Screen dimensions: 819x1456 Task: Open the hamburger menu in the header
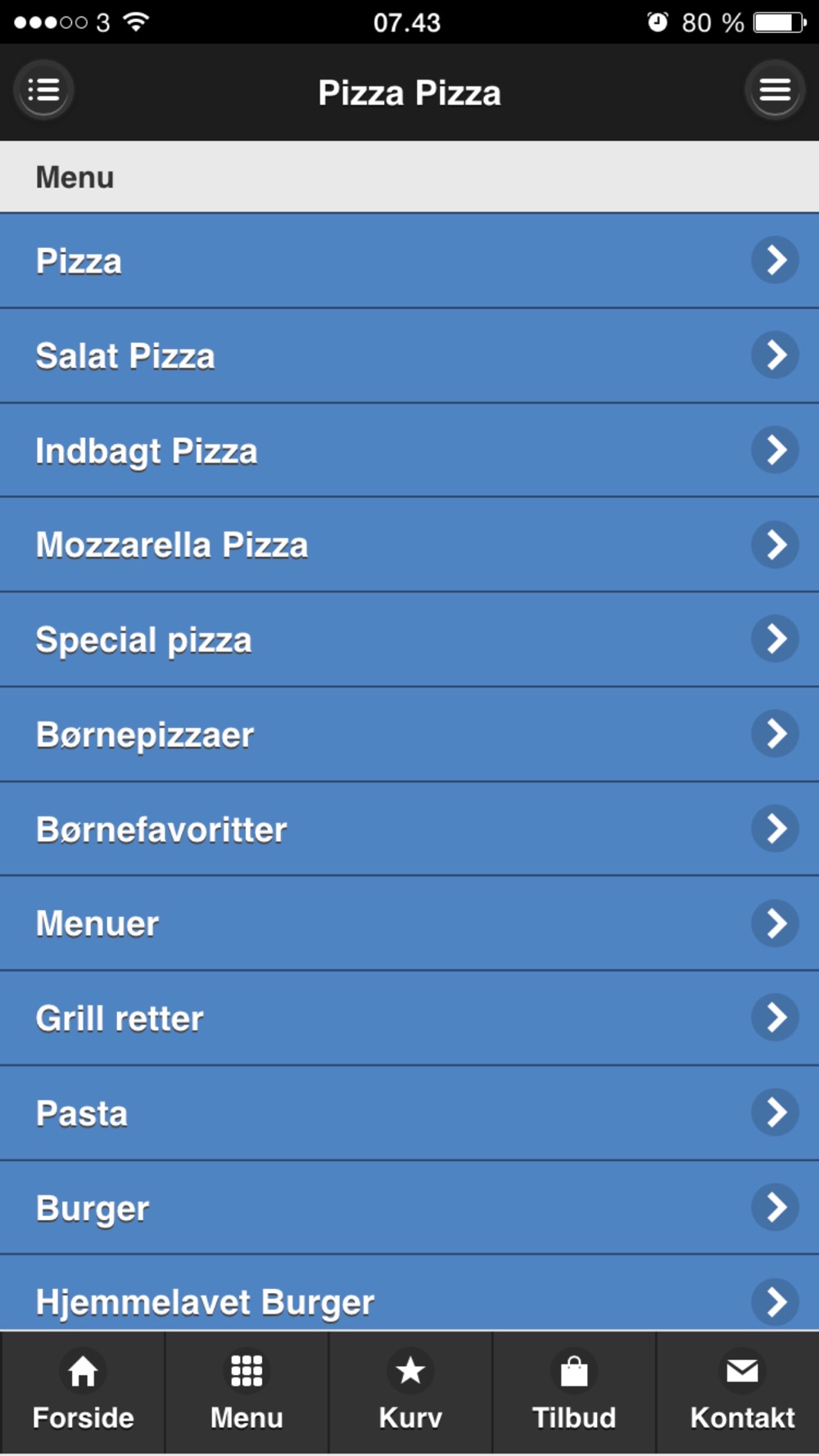point(775,90)
